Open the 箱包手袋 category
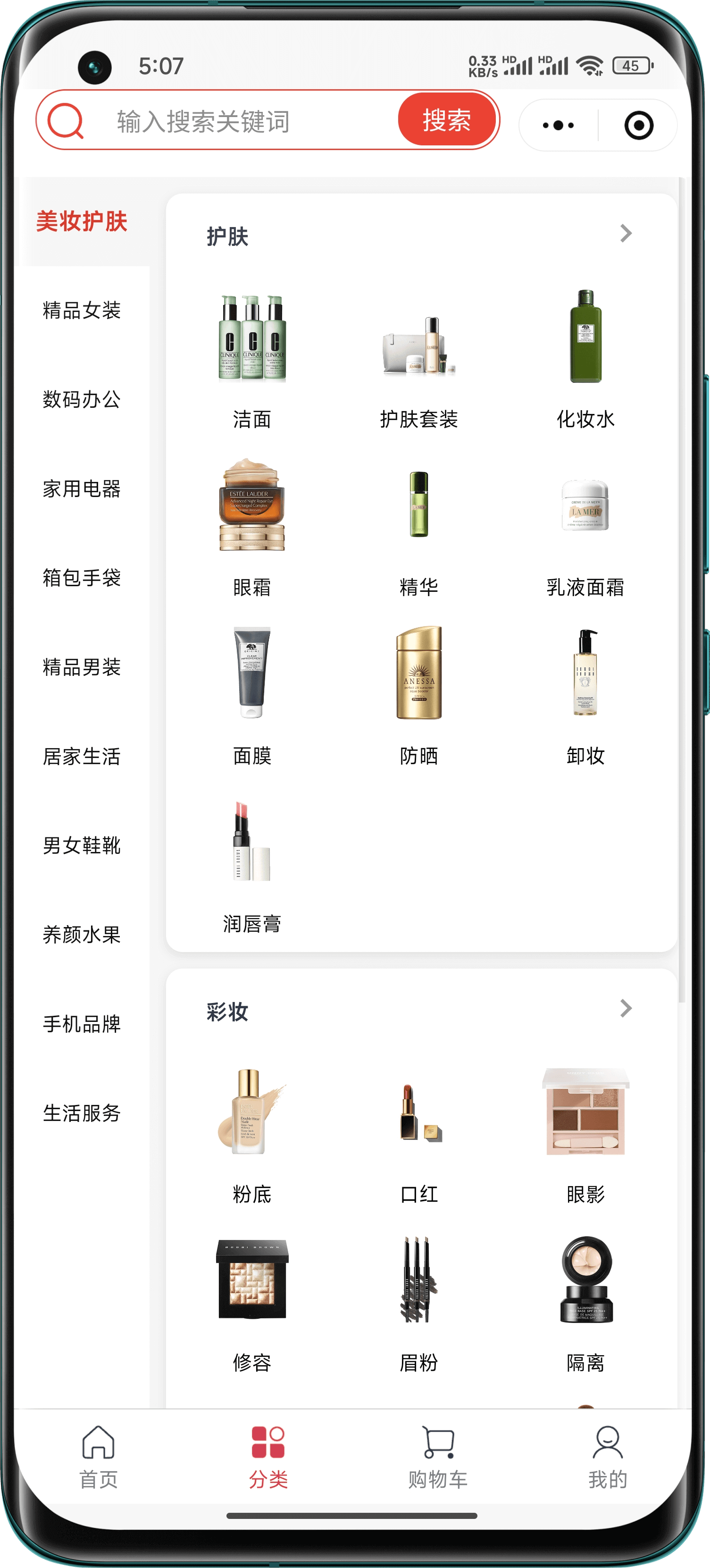The height and width of the screenshot is (1568, 710). click(x=82, y=578)
